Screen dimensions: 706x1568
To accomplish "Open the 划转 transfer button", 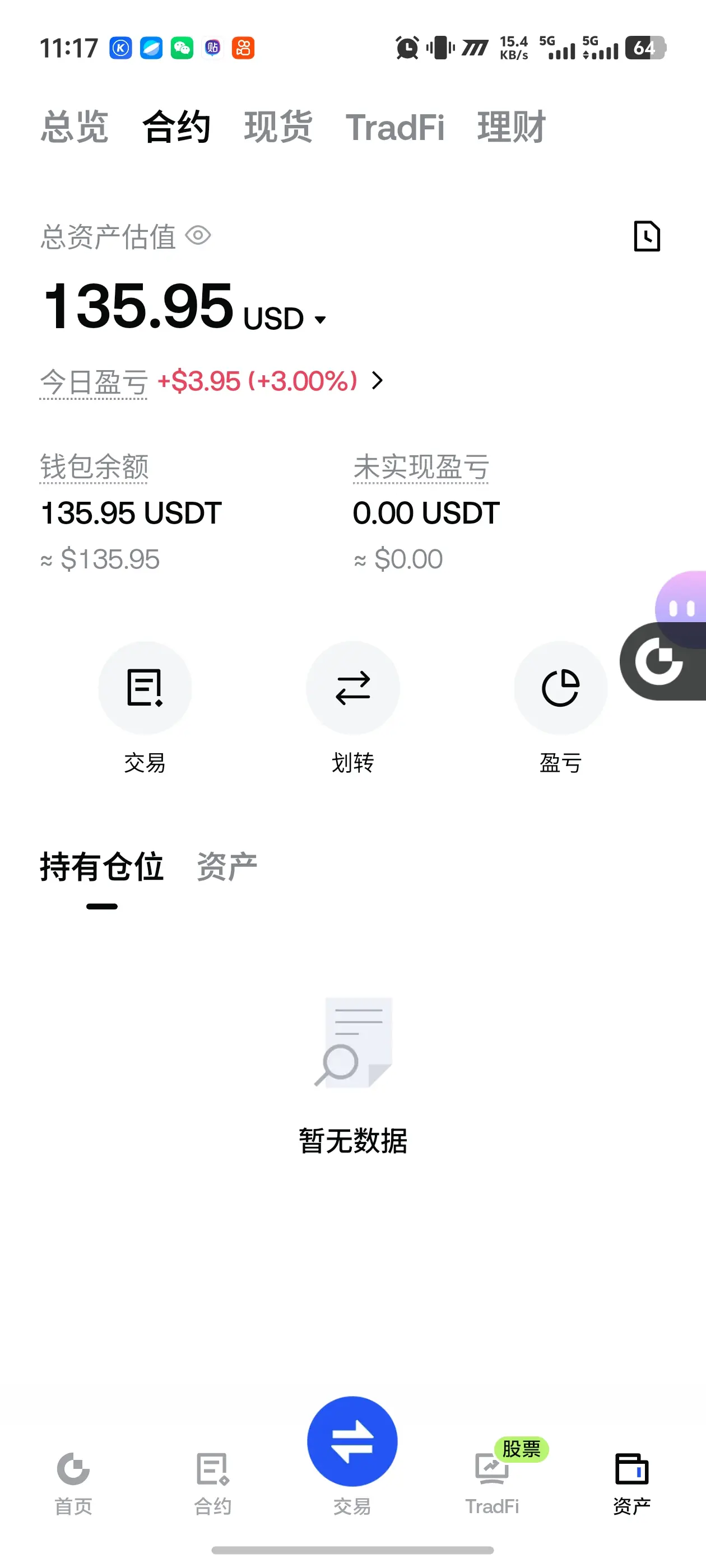I will click(x=352, y=707).
